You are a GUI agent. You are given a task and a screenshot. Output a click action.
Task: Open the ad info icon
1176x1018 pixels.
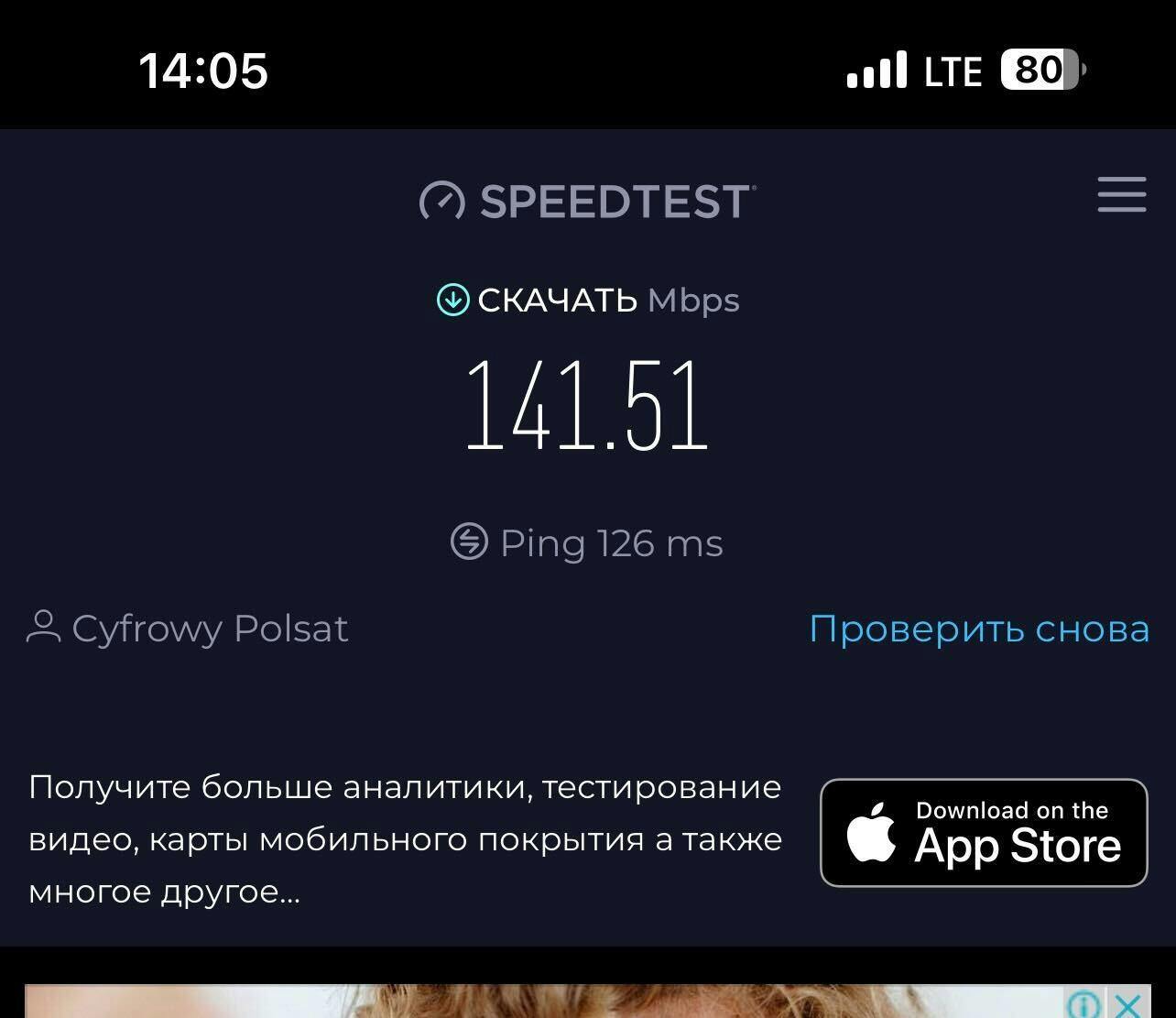[x=1085, y=1005]
